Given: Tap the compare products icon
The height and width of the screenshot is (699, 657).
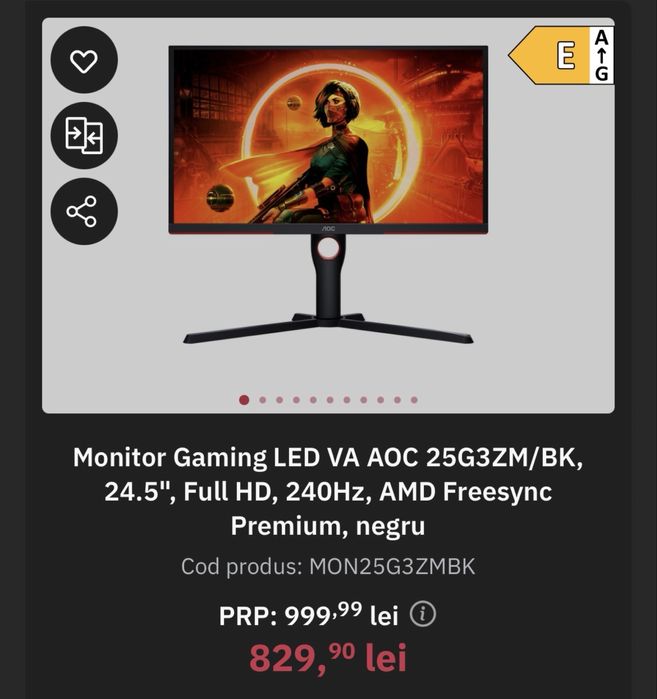Looking at the screenshot, I should pyautogui.click(x=84, y=135).
